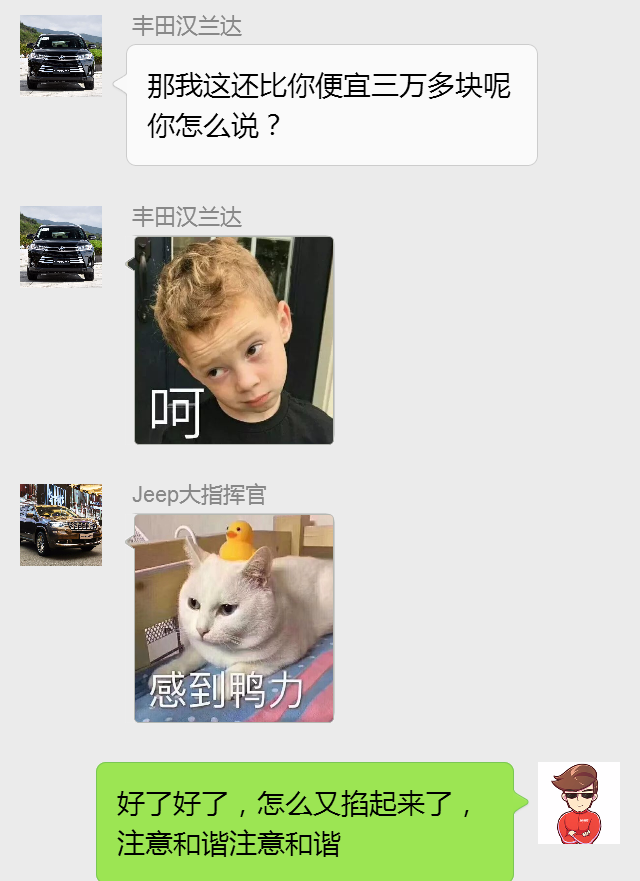Screen dimensions: 640x881
Task: Tap 丰田汉兰达's avatar beside the text message
Action: pos(61,55)
